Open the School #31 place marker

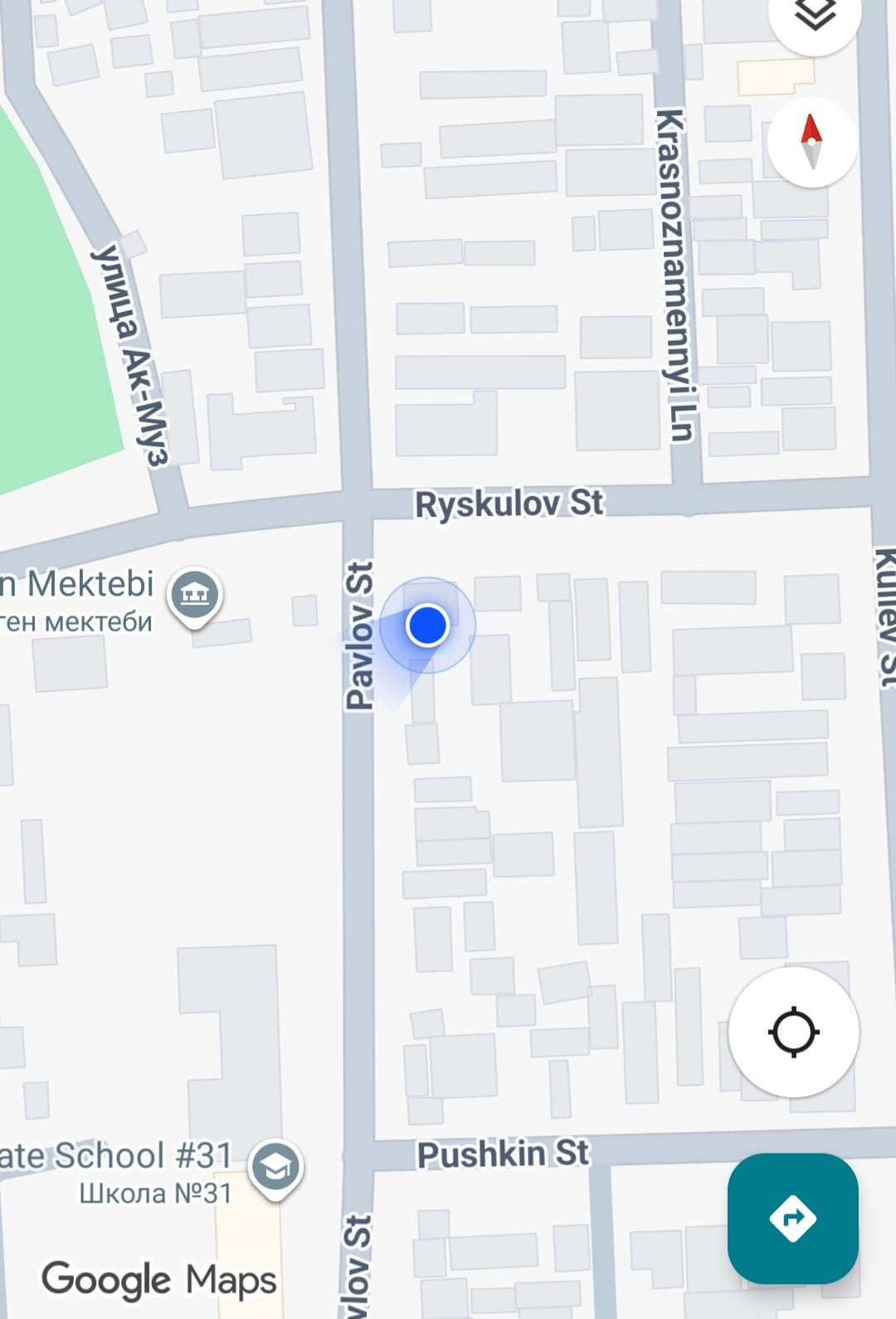[275, 1168]
